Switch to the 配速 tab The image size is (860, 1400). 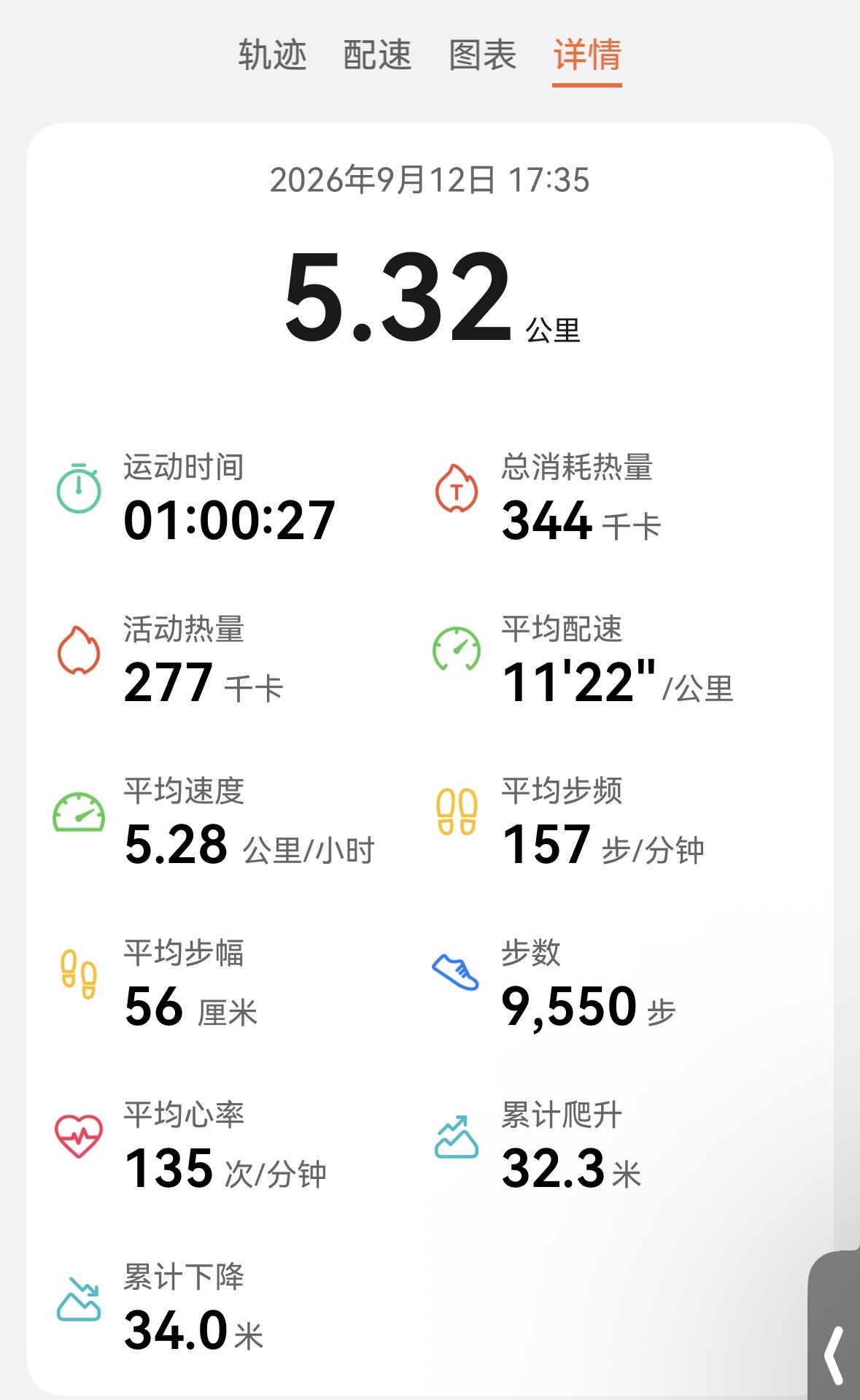pyautogui.click(x=377, y=55)
